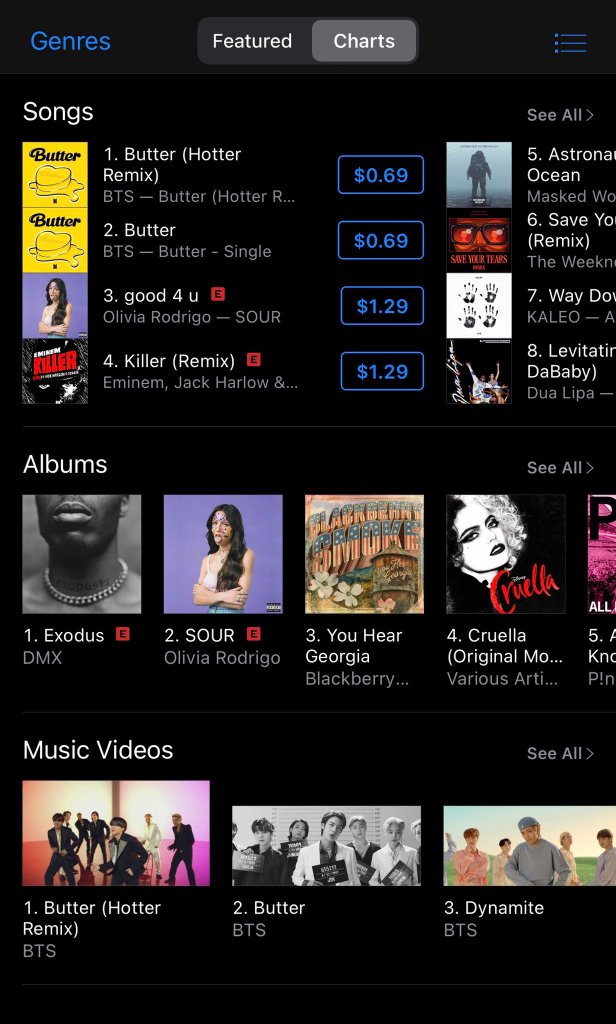Image resolution: width=616 pixels, height=1024 pixels.
Task: Buy Killer (Remix) for $1.29
Action: coord(382,371)
